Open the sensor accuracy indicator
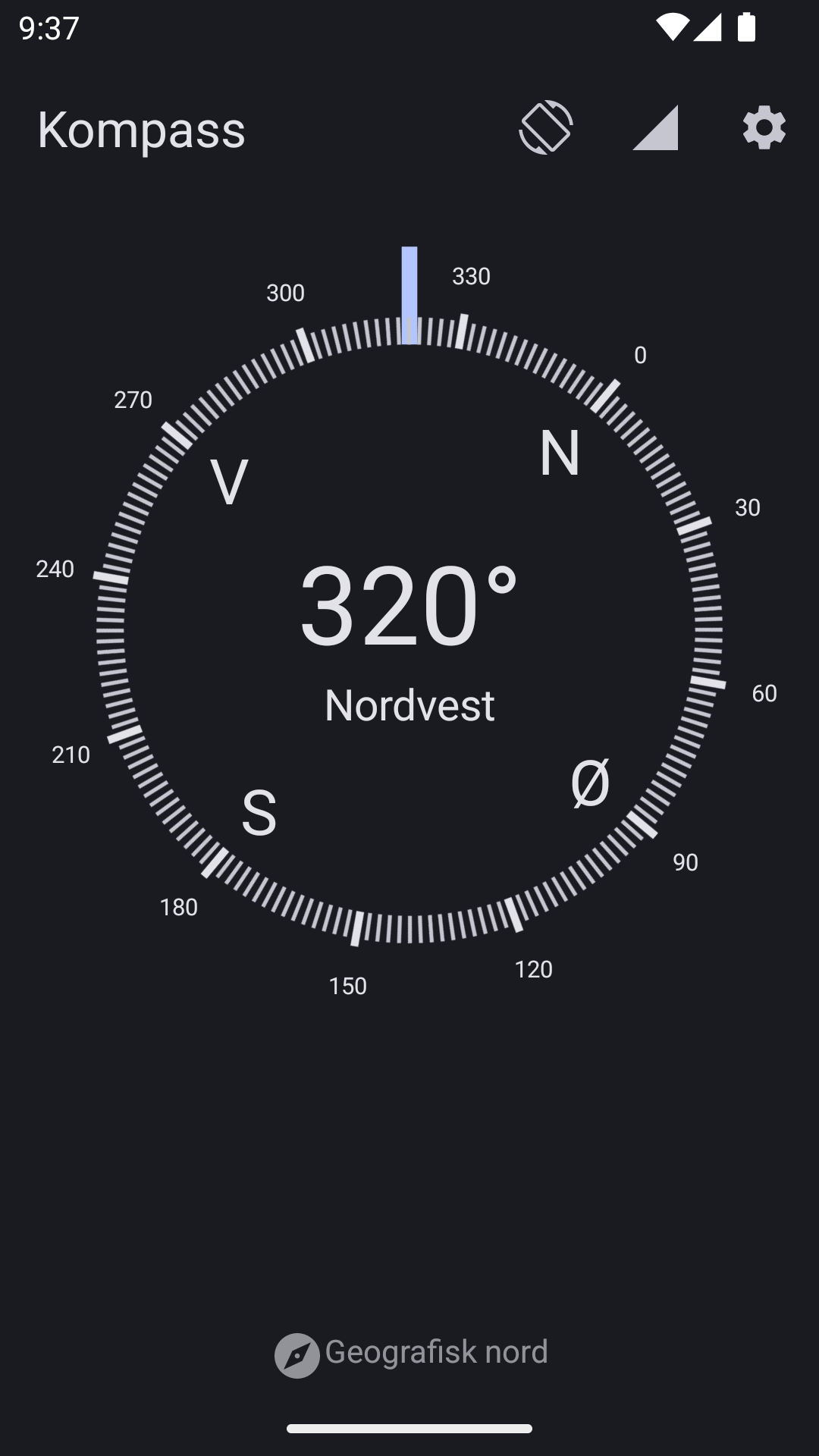 (x=655, y=127)
